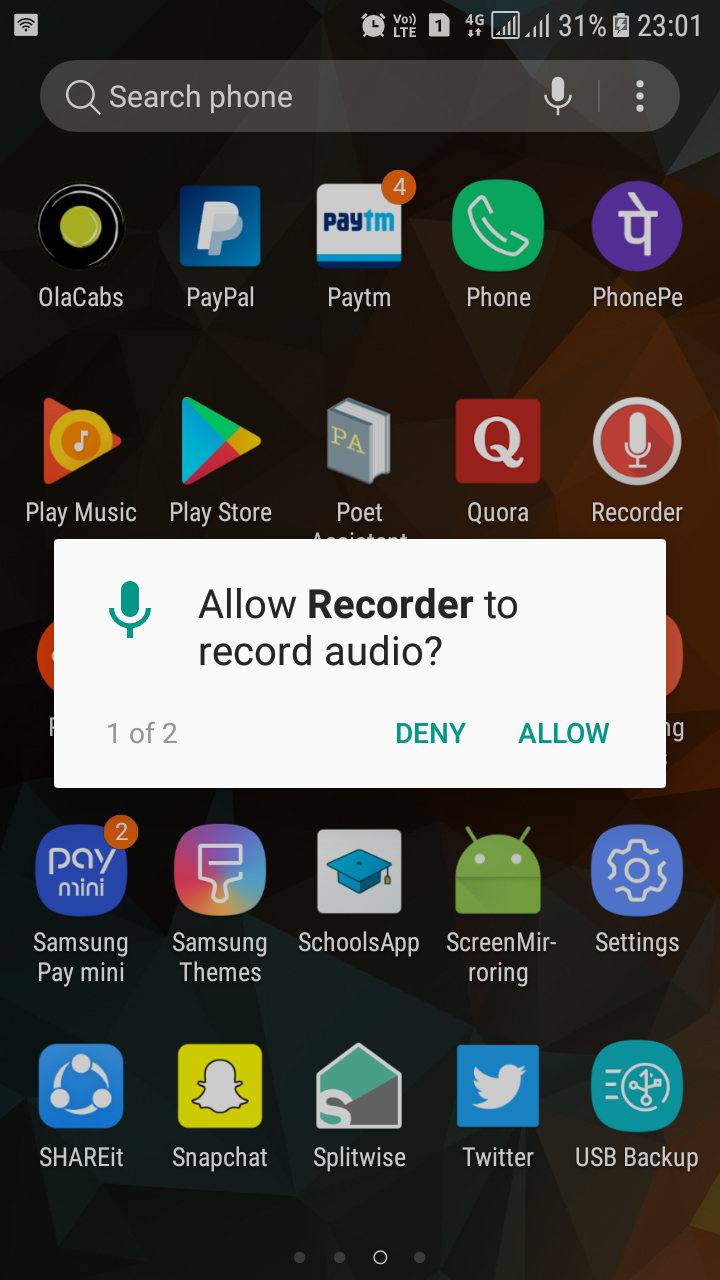Allow Recorder to record audio
The height and width of the screenshot is (1280, 720).
coord(563,733)
